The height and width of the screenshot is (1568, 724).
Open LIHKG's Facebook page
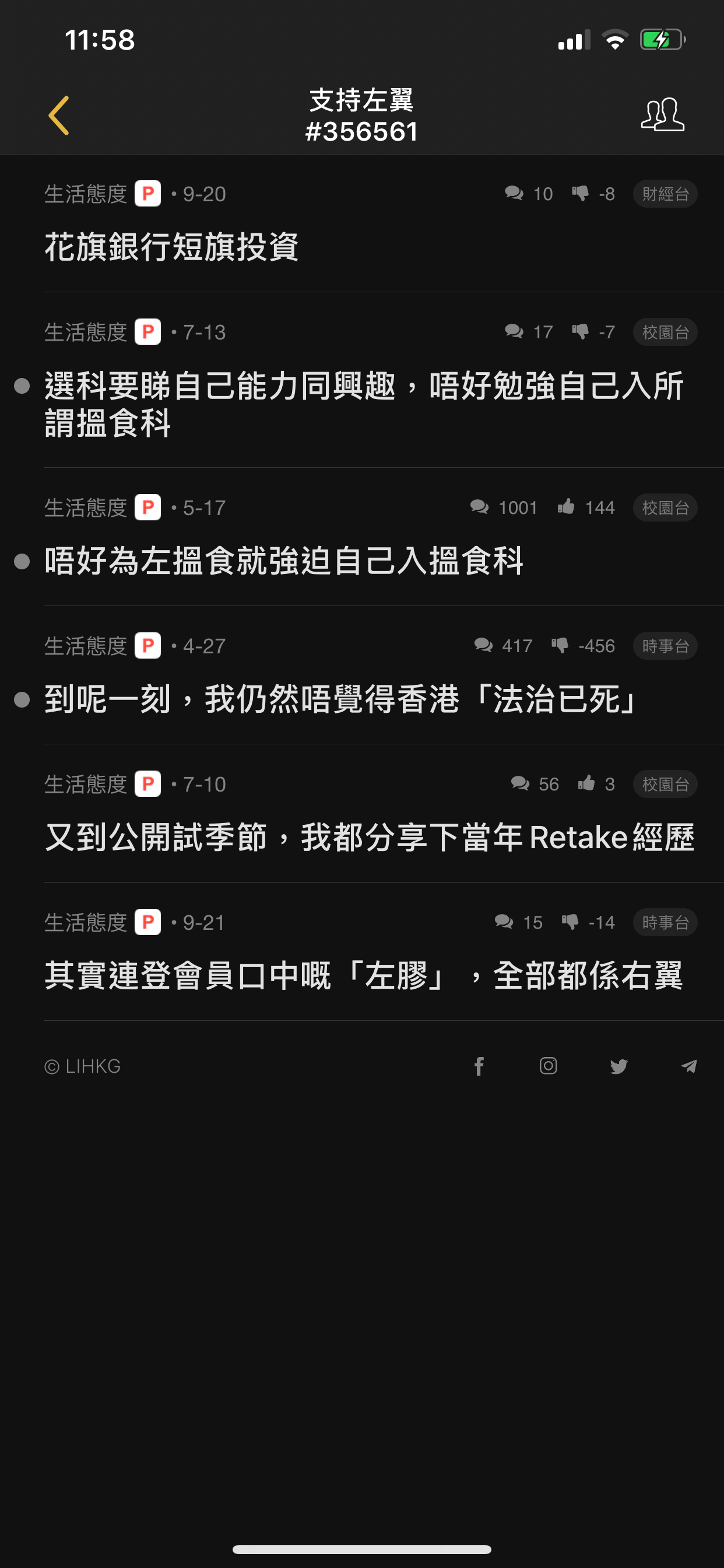coord(479,1066)
